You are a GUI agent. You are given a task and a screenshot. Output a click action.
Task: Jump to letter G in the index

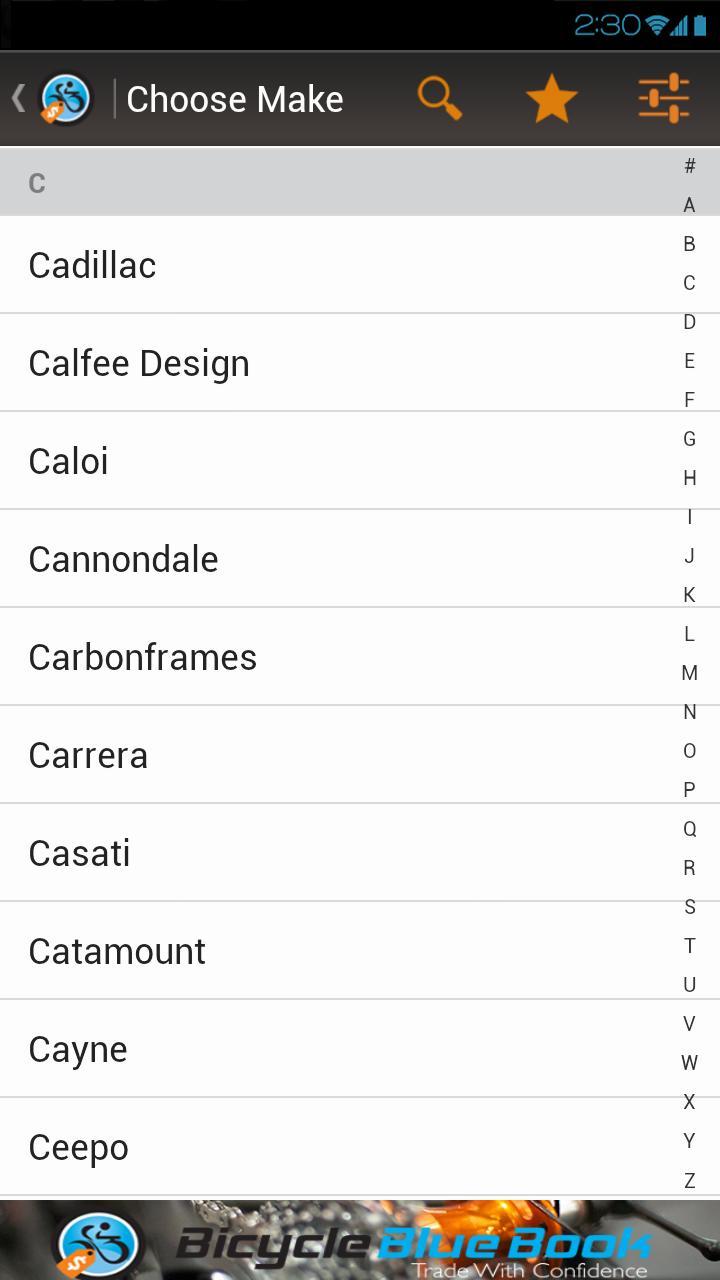(x=689, y=439)
